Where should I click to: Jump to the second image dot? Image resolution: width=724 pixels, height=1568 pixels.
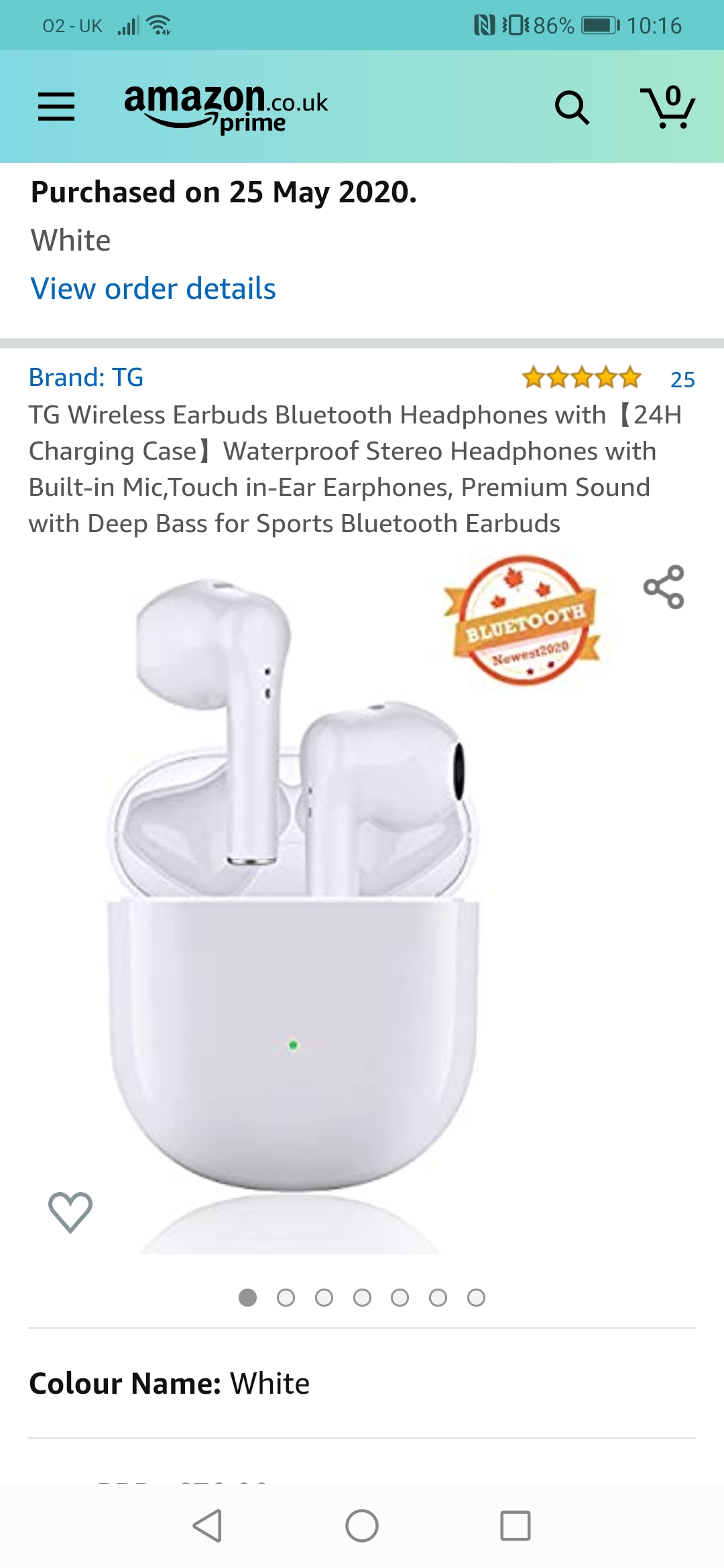(x=286, y=1298)
